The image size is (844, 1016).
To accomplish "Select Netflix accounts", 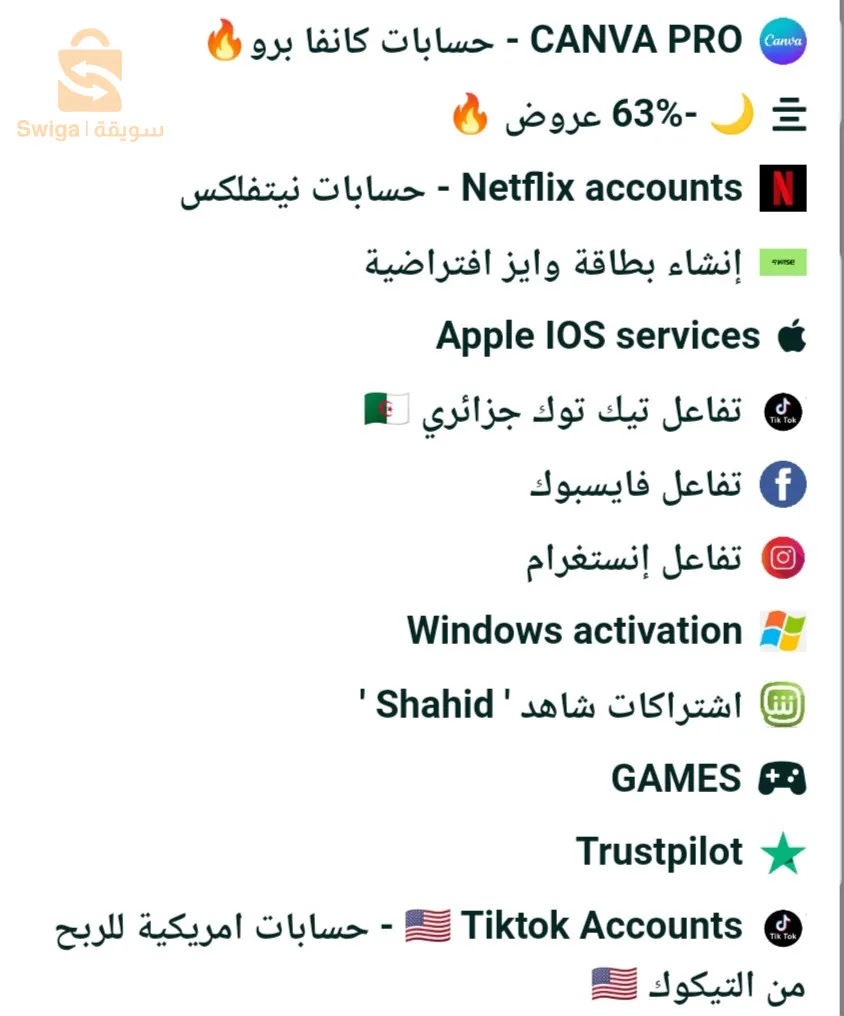I will point(492,189).
